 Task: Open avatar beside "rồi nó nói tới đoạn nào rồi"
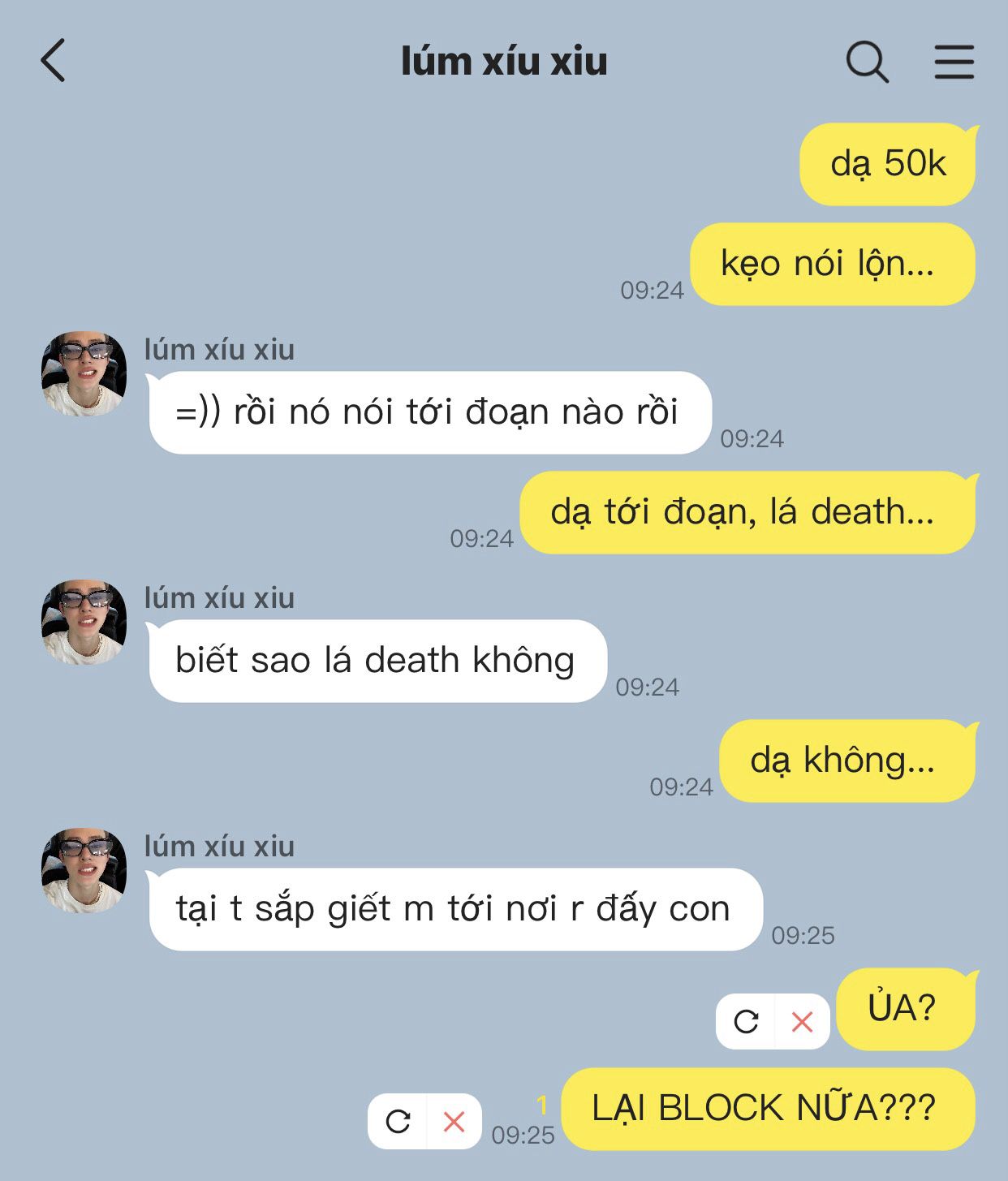84,373
